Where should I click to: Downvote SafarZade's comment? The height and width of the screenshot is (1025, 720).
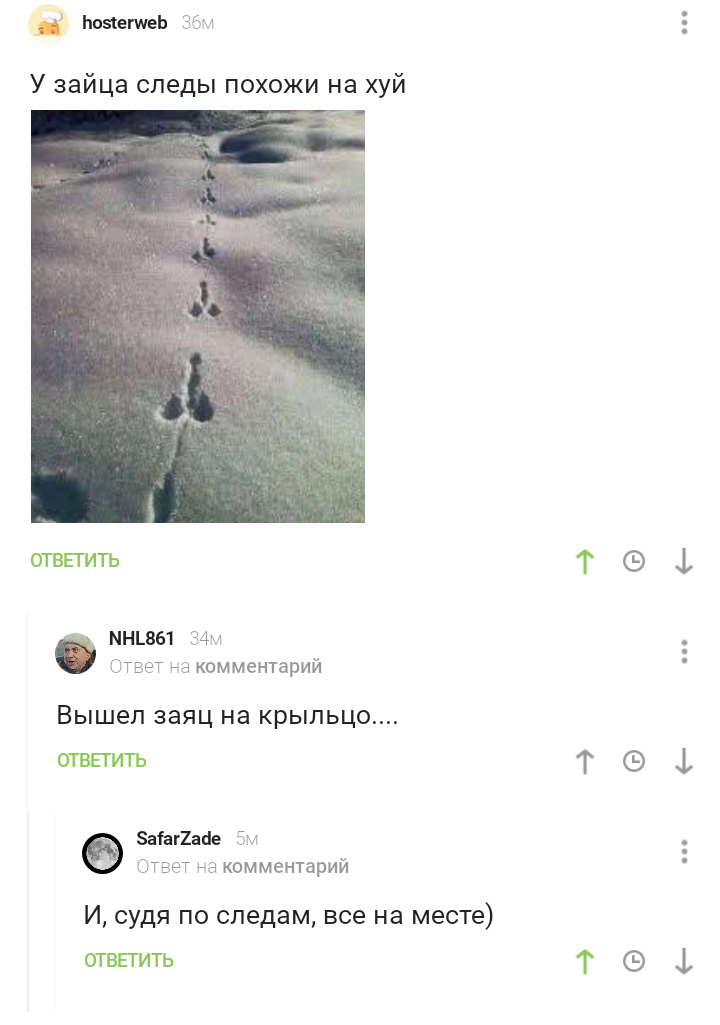click(684, 962)
